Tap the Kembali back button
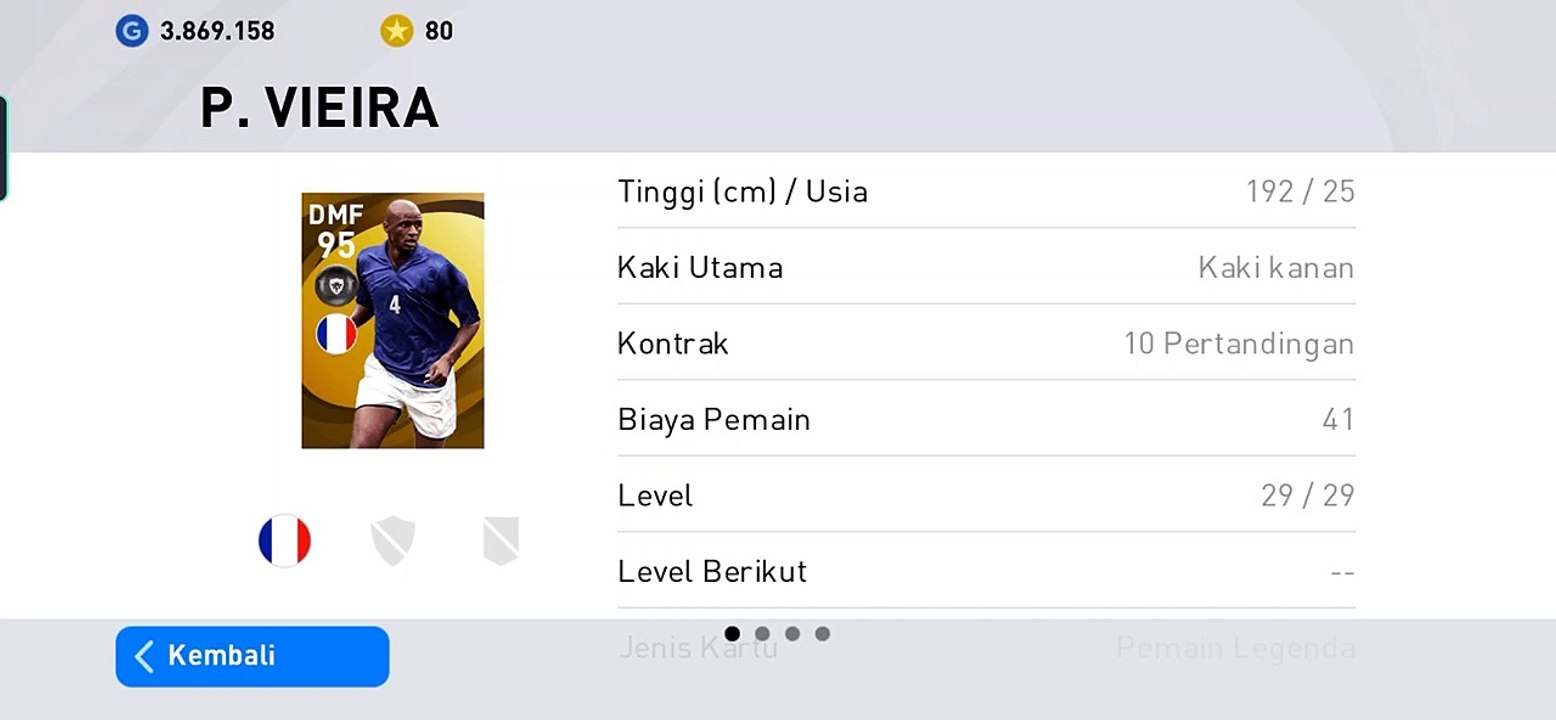 252,656
